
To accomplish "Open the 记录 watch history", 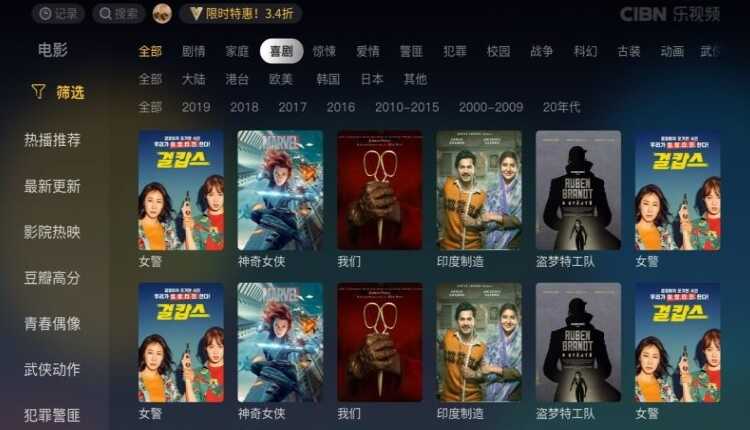I will pos(57,14).
